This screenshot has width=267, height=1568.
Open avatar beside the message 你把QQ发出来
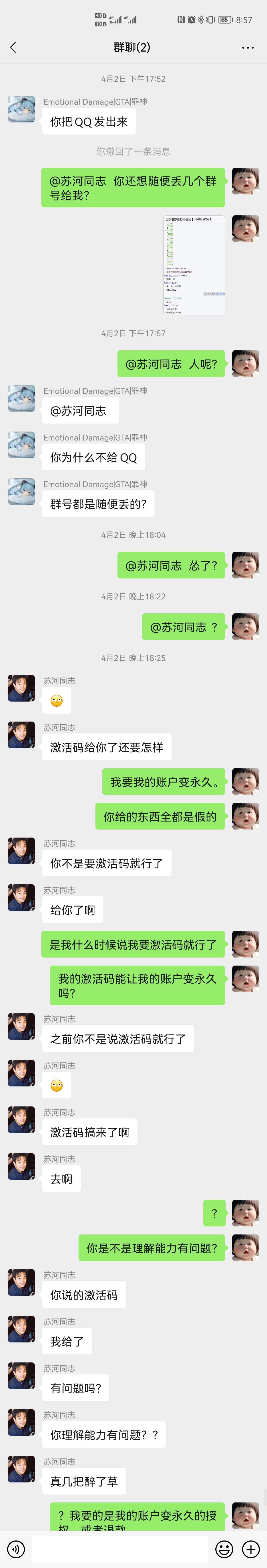click(21, 109)
